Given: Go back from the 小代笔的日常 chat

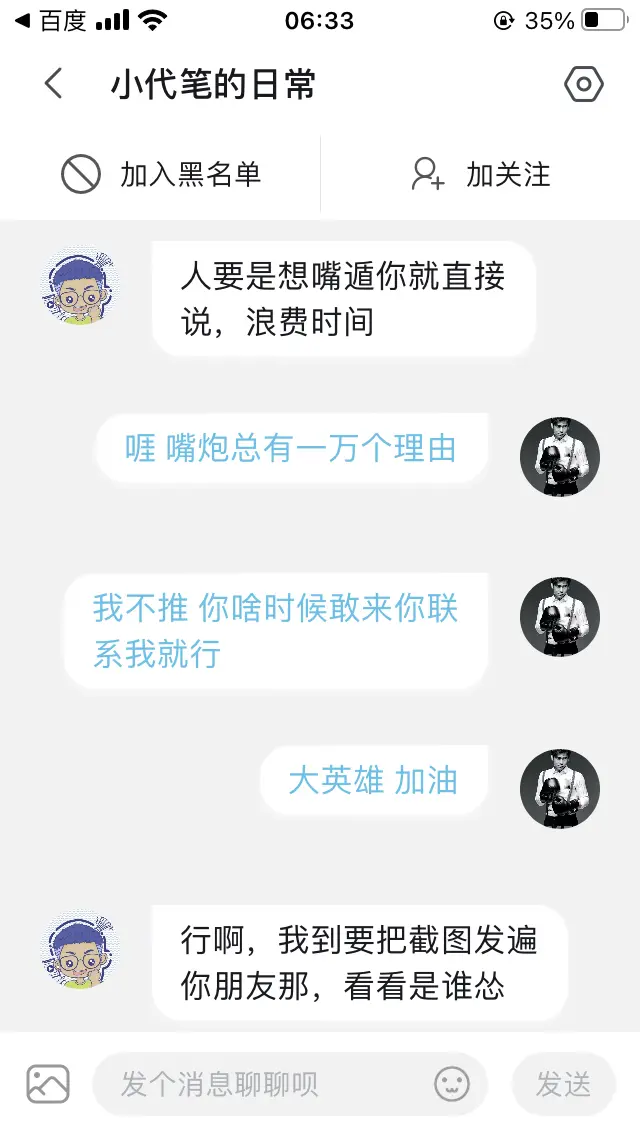Looking at the screenshot, I should coord(54,84).
